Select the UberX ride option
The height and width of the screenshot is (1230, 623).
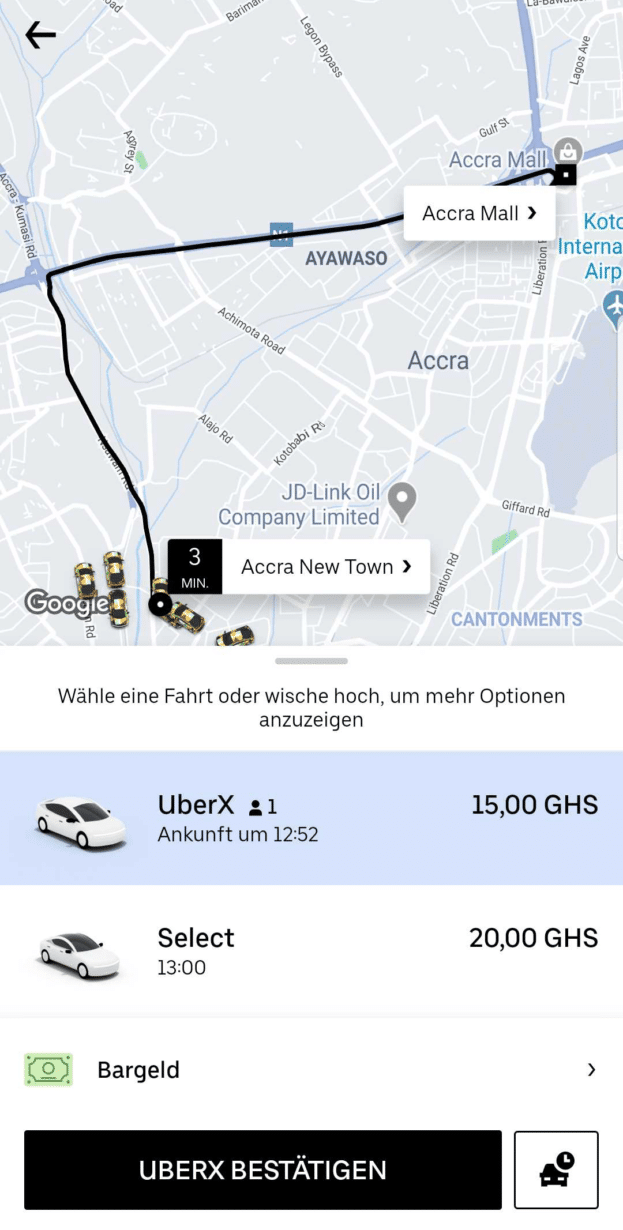coord(311,818)
